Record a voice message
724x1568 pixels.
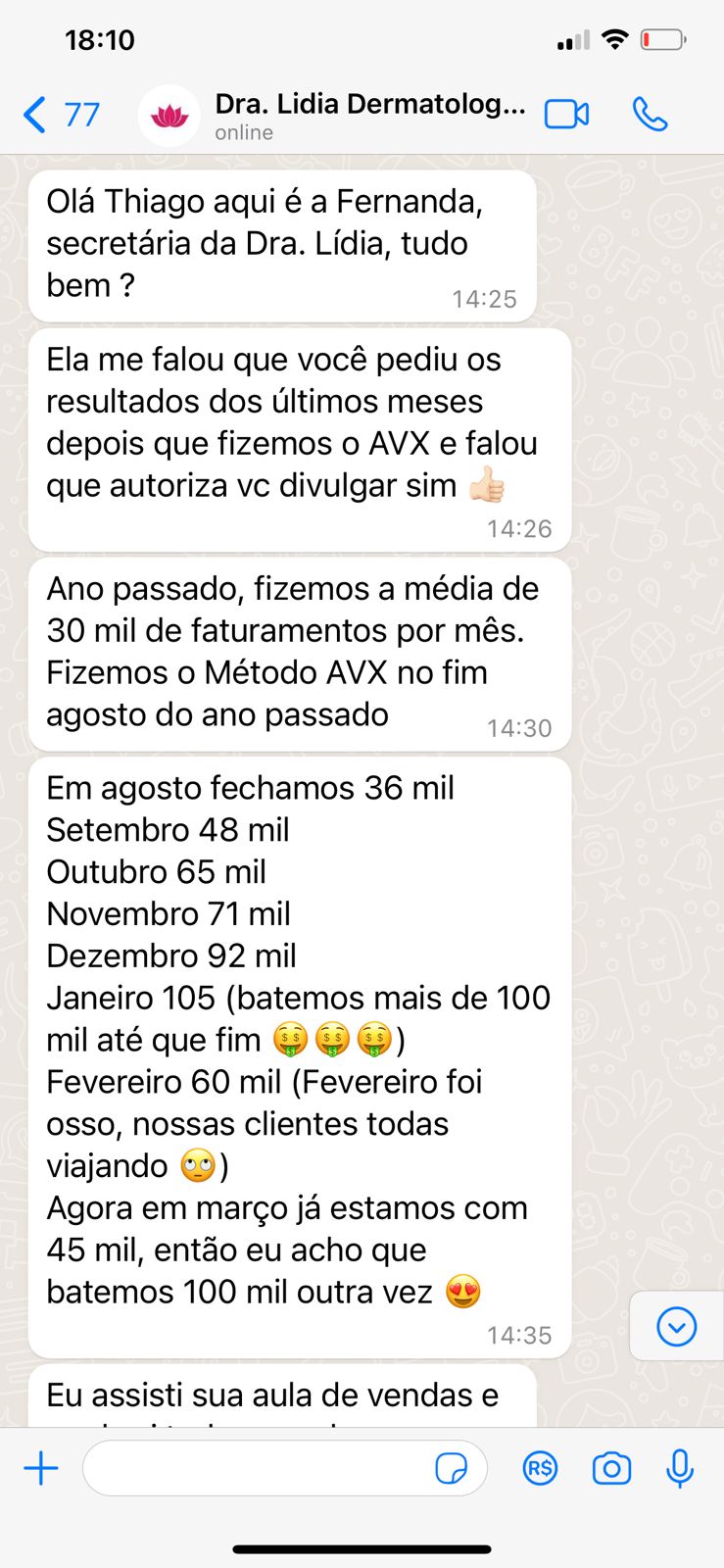coord(680,1468)
